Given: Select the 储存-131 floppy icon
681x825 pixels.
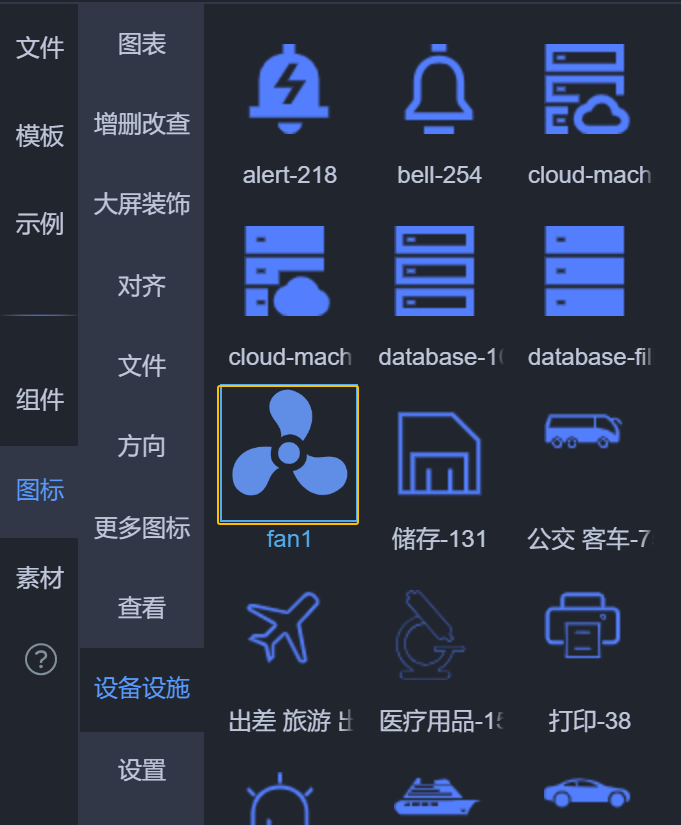Looking at the screenshot, I should point(439,455).
